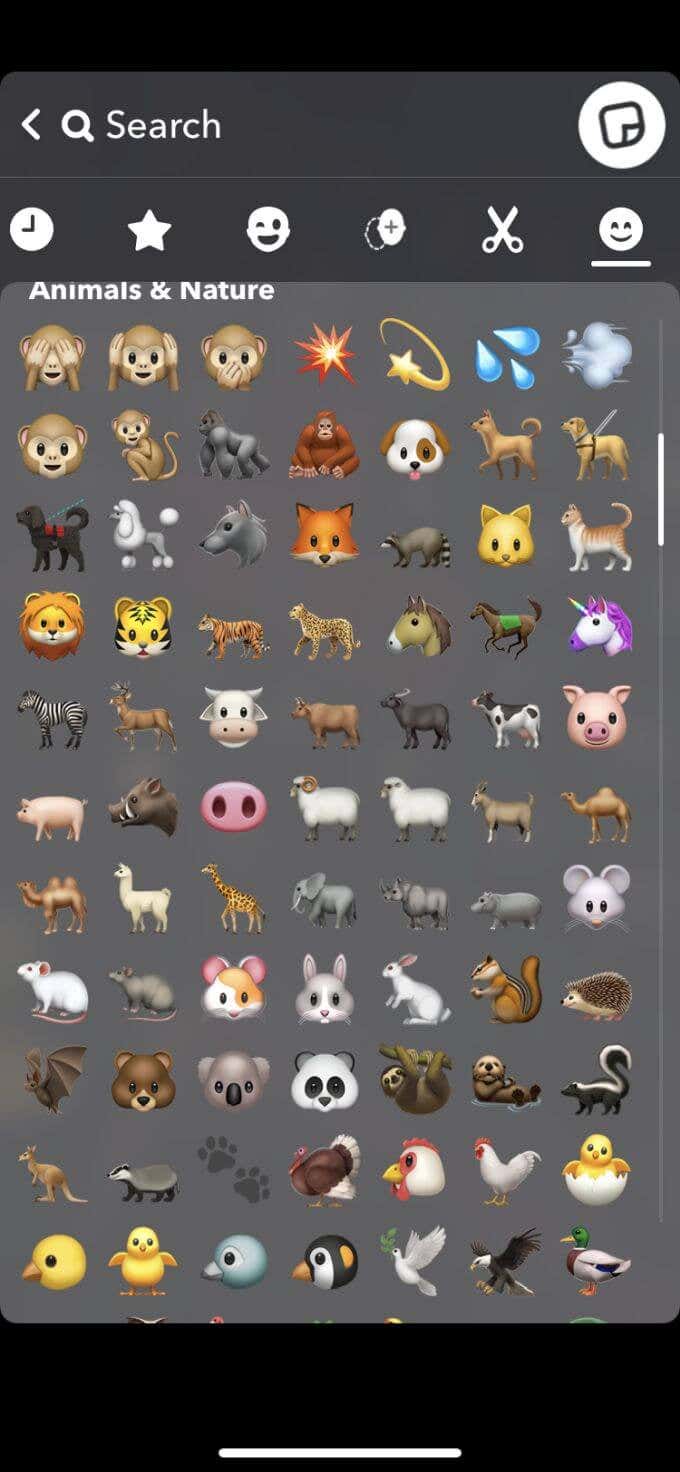The width and height of the screenshot is (680, 1472).
Task: Pick the pig nose emoji
Action: [x=234, y=806]
